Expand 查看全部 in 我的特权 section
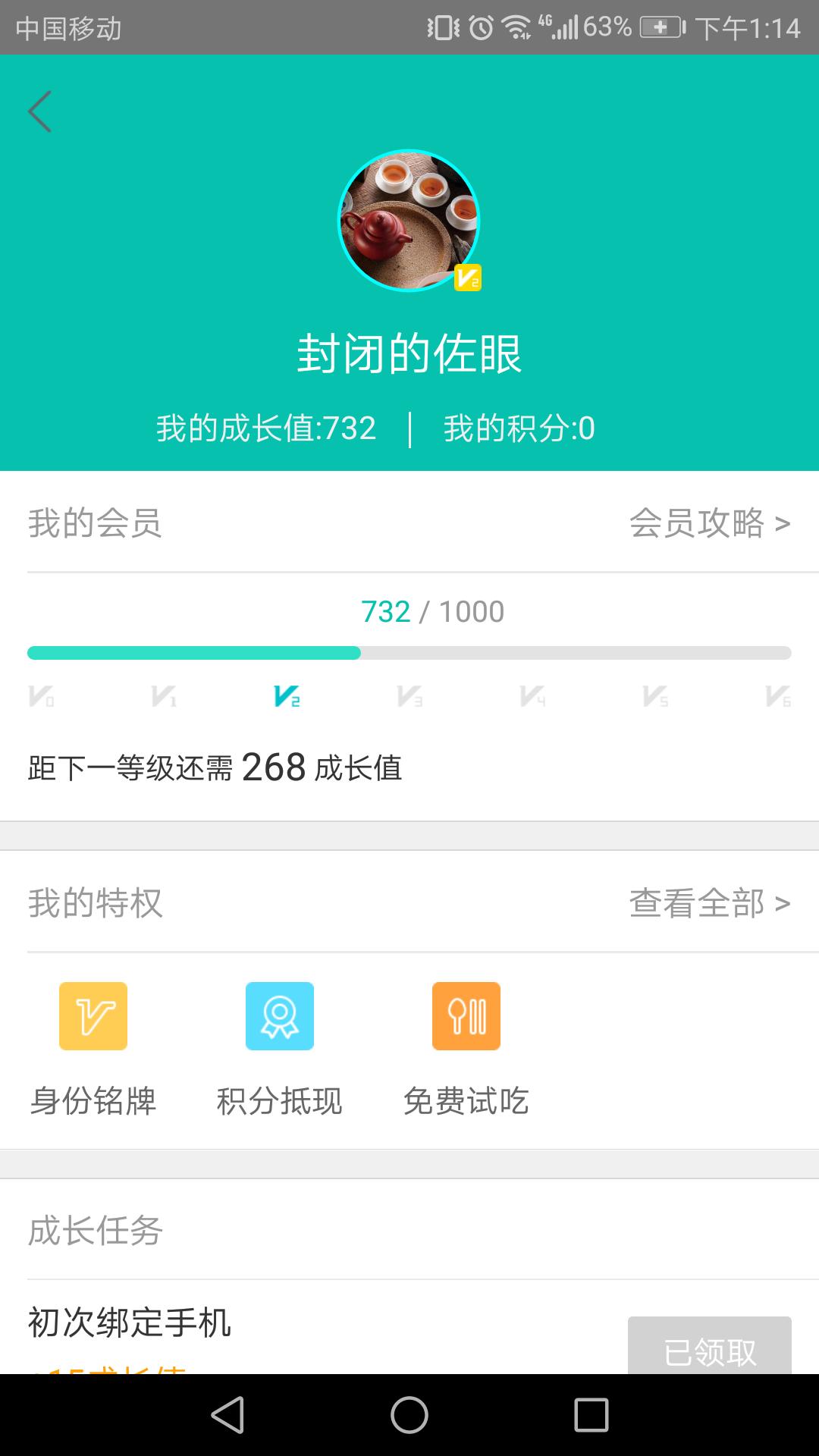The width and height of the screenshot is (819, 1456). point(708,904)
